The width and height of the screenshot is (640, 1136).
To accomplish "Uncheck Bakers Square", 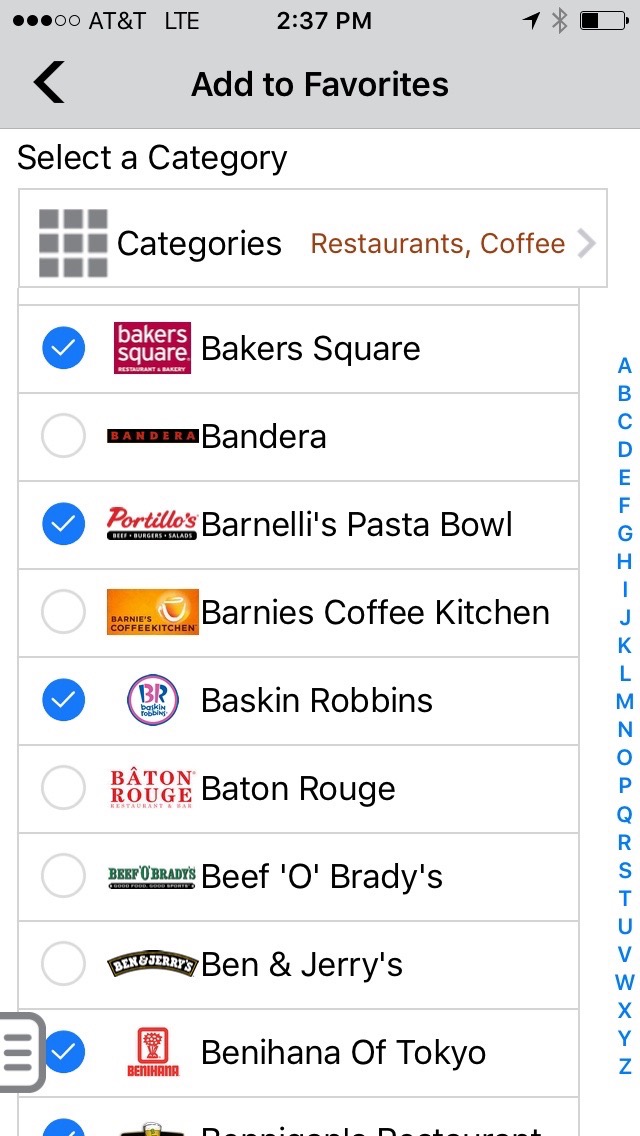I will (x=63, y=348).
